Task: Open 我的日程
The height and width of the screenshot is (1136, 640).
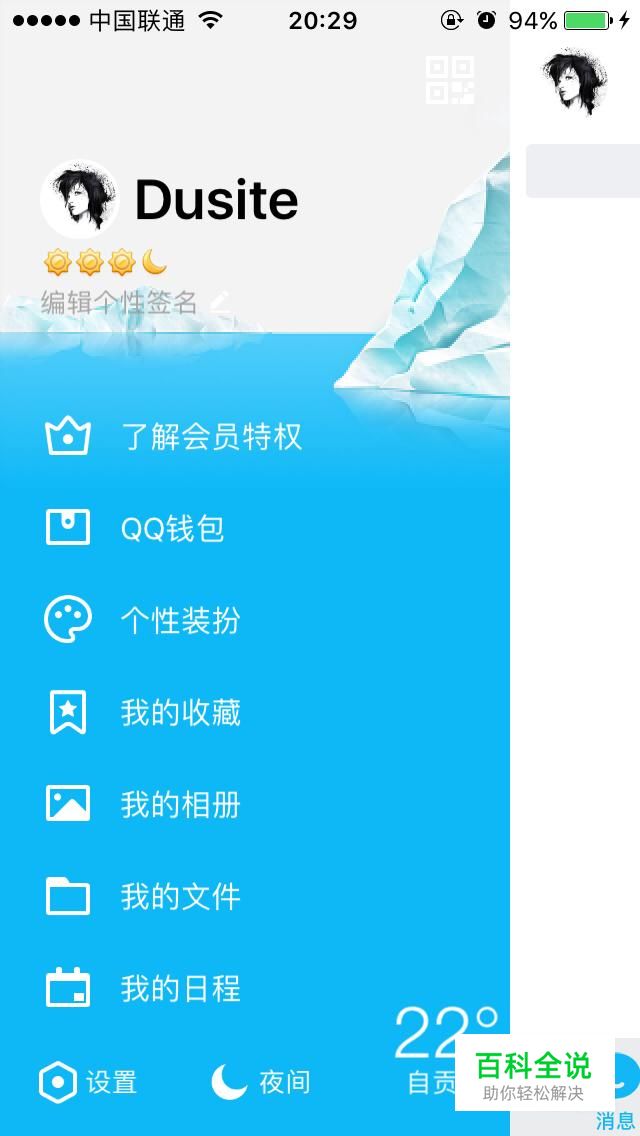Action: point(180,988)
